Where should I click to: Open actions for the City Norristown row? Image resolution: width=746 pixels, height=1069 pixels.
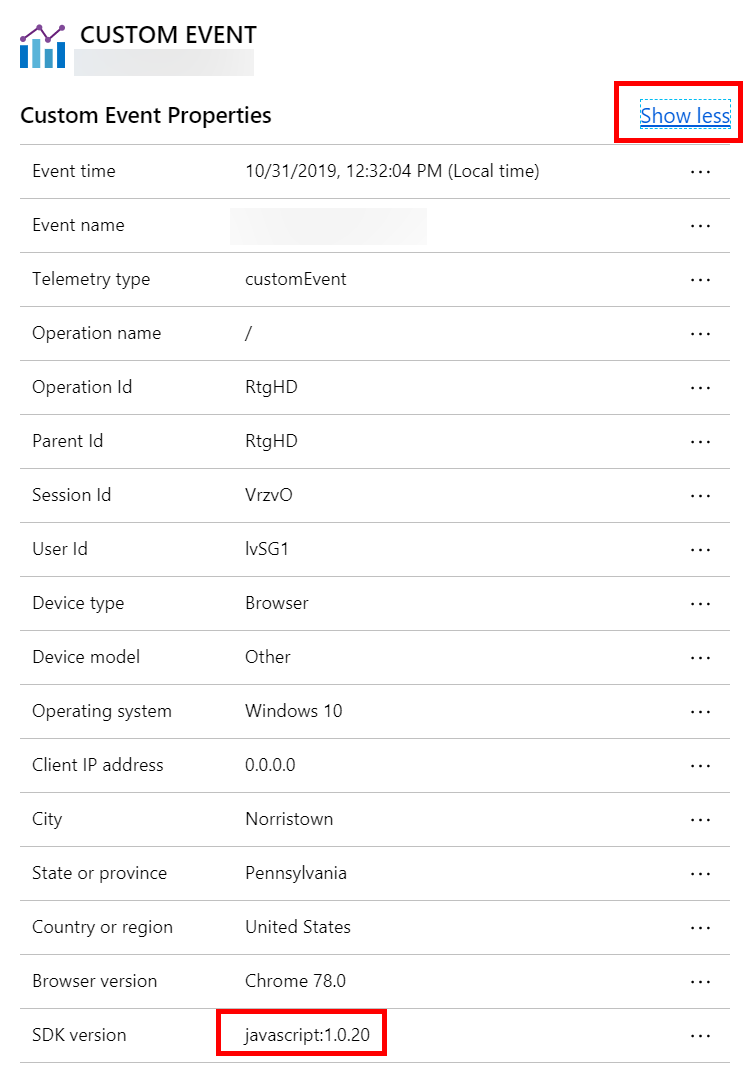click(700, 819)
